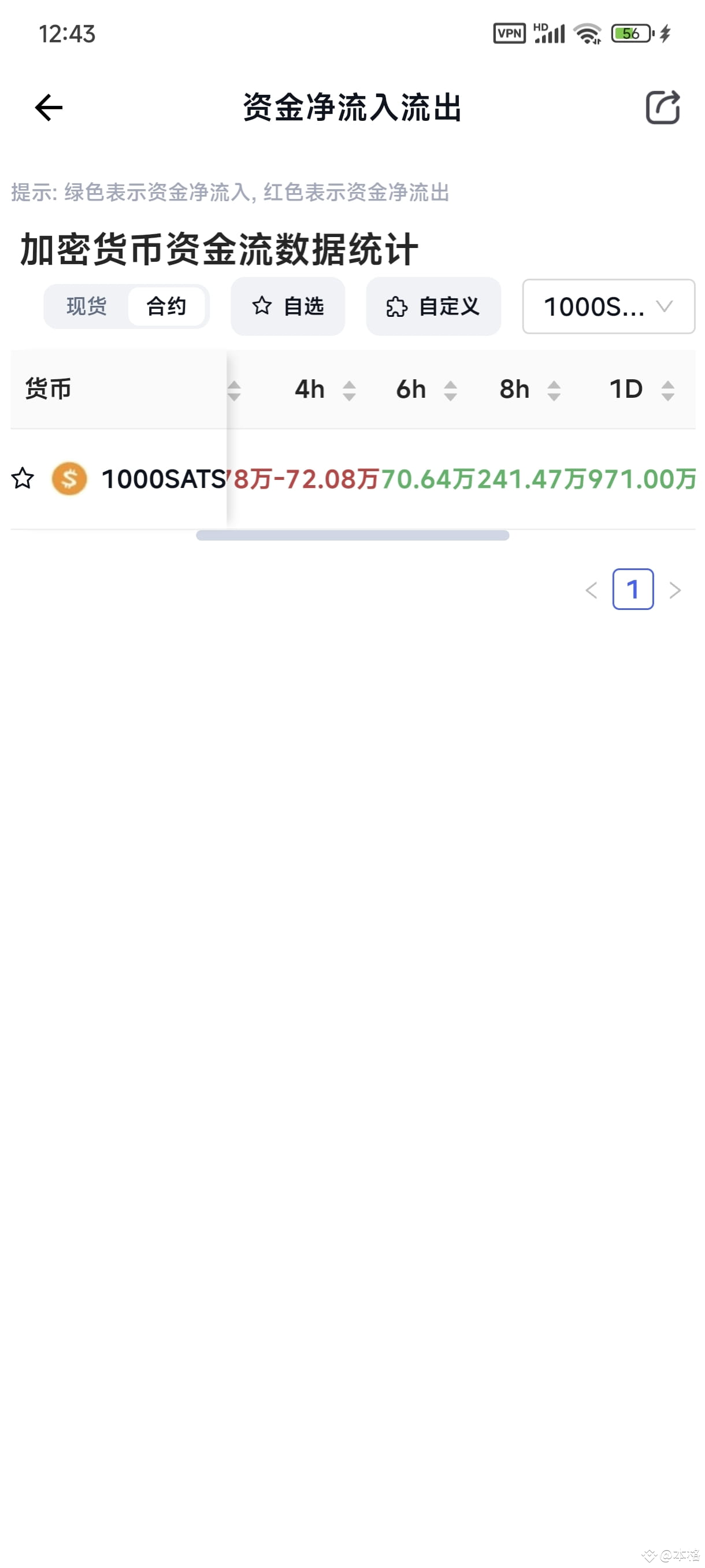Screen dimensions: 705x1568
Task: Click the sort expander on the 8h column
Action: coord(555,390)
